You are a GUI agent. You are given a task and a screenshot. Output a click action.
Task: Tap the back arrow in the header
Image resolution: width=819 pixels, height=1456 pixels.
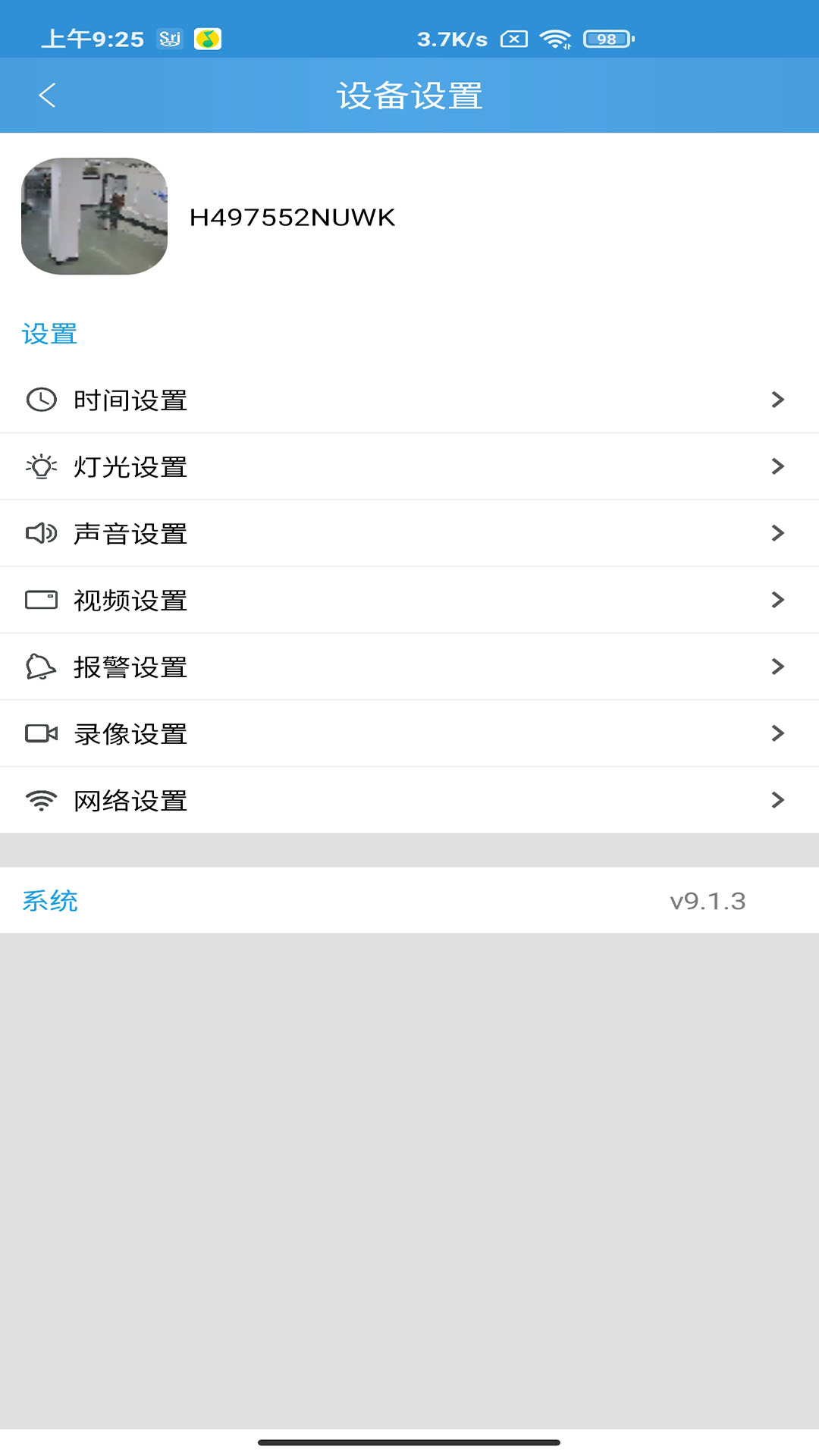click(x=48, y=96)
